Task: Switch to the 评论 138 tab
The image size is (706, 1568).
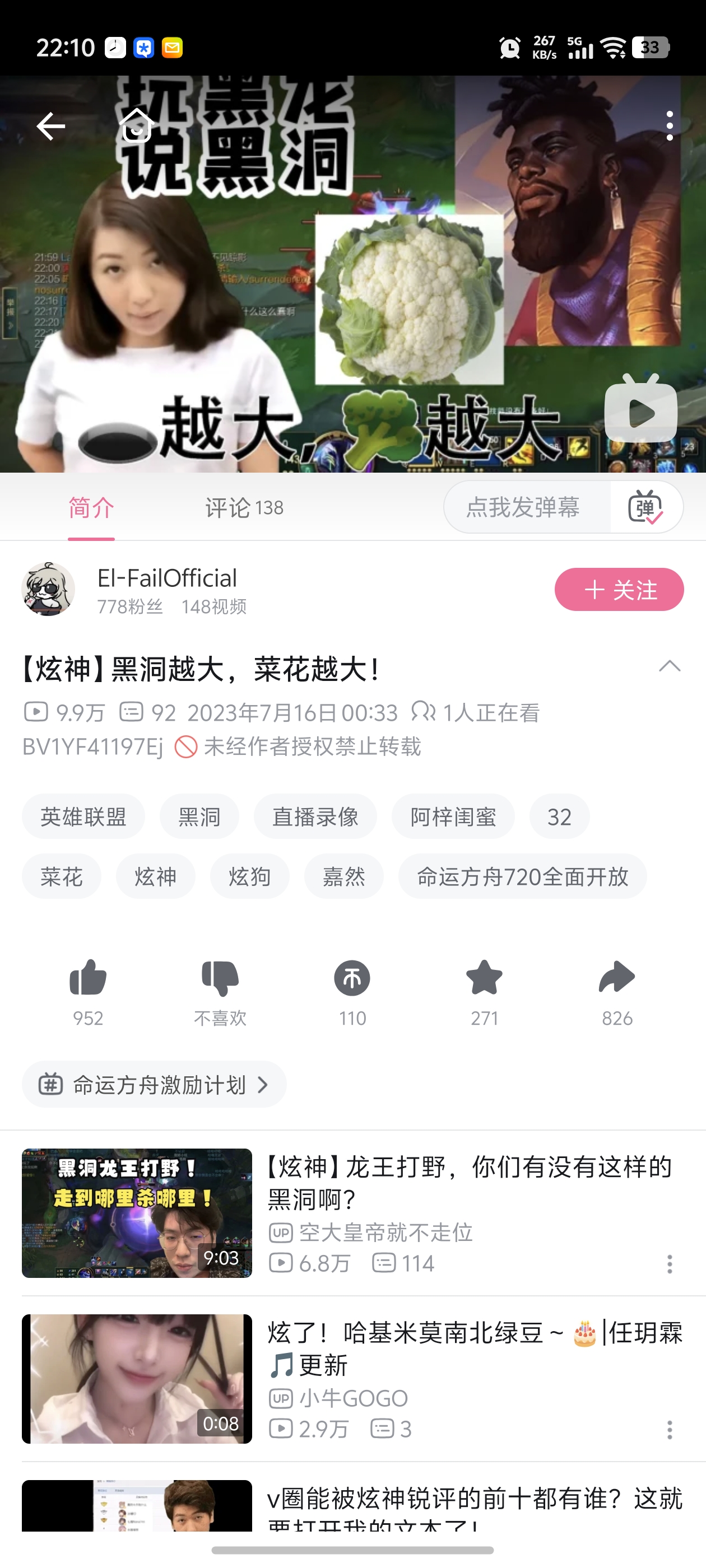Action: pos(244,508)
